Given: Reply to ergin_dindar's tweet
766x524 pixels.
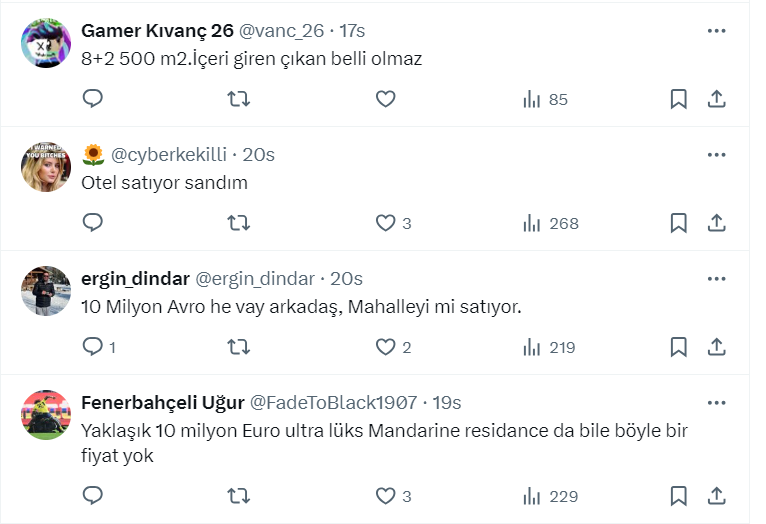Looking at the screenshot, I should pos(92,347).
